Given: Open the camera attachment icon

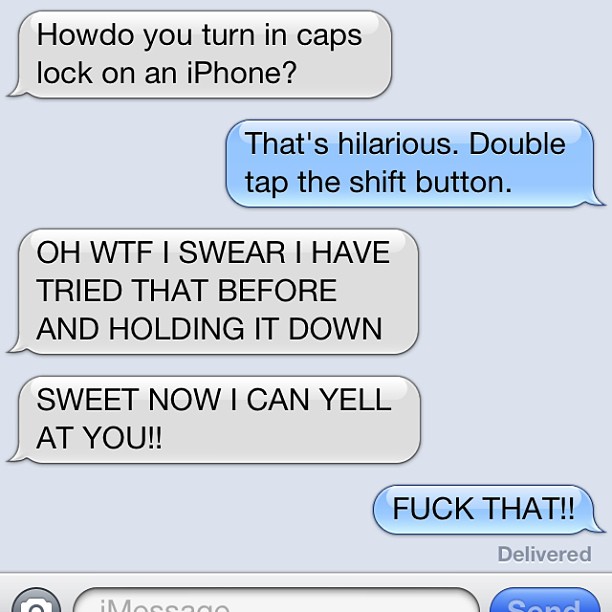Looking at the screenshot, I should (36, 603).
